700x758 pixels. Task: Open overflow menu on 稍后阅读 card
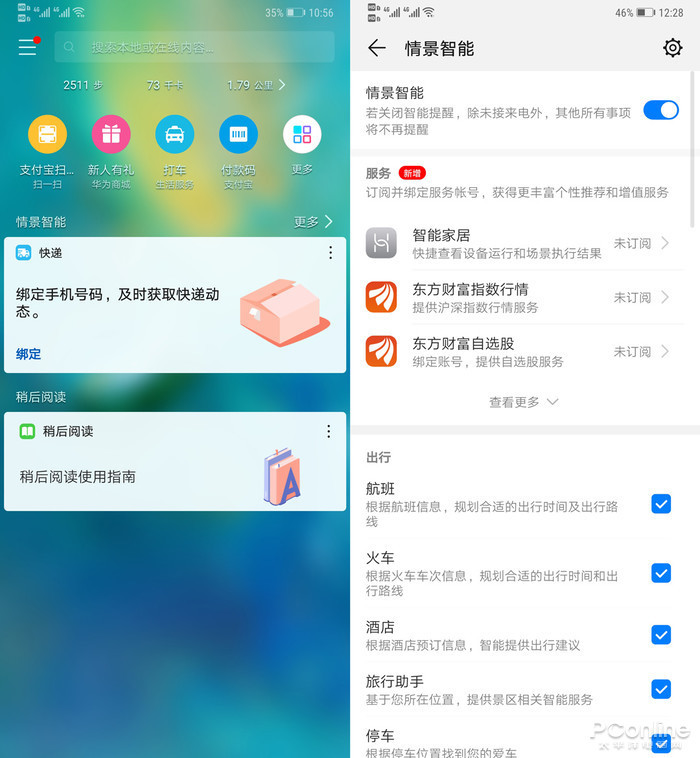coord(328,431)
